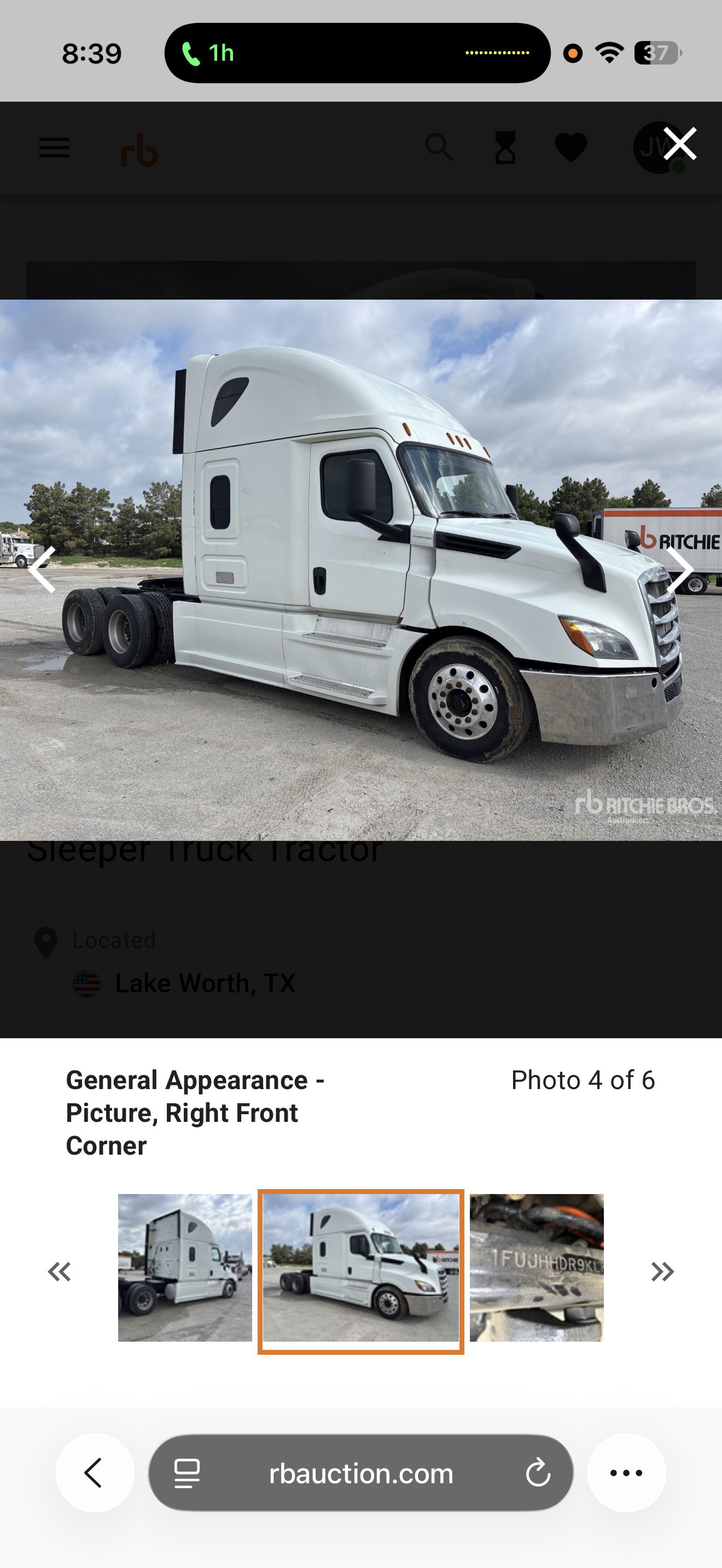Open the page tools icon in address bar
The height and width of the screenshot is (1568, 722).
point(187,1473)
